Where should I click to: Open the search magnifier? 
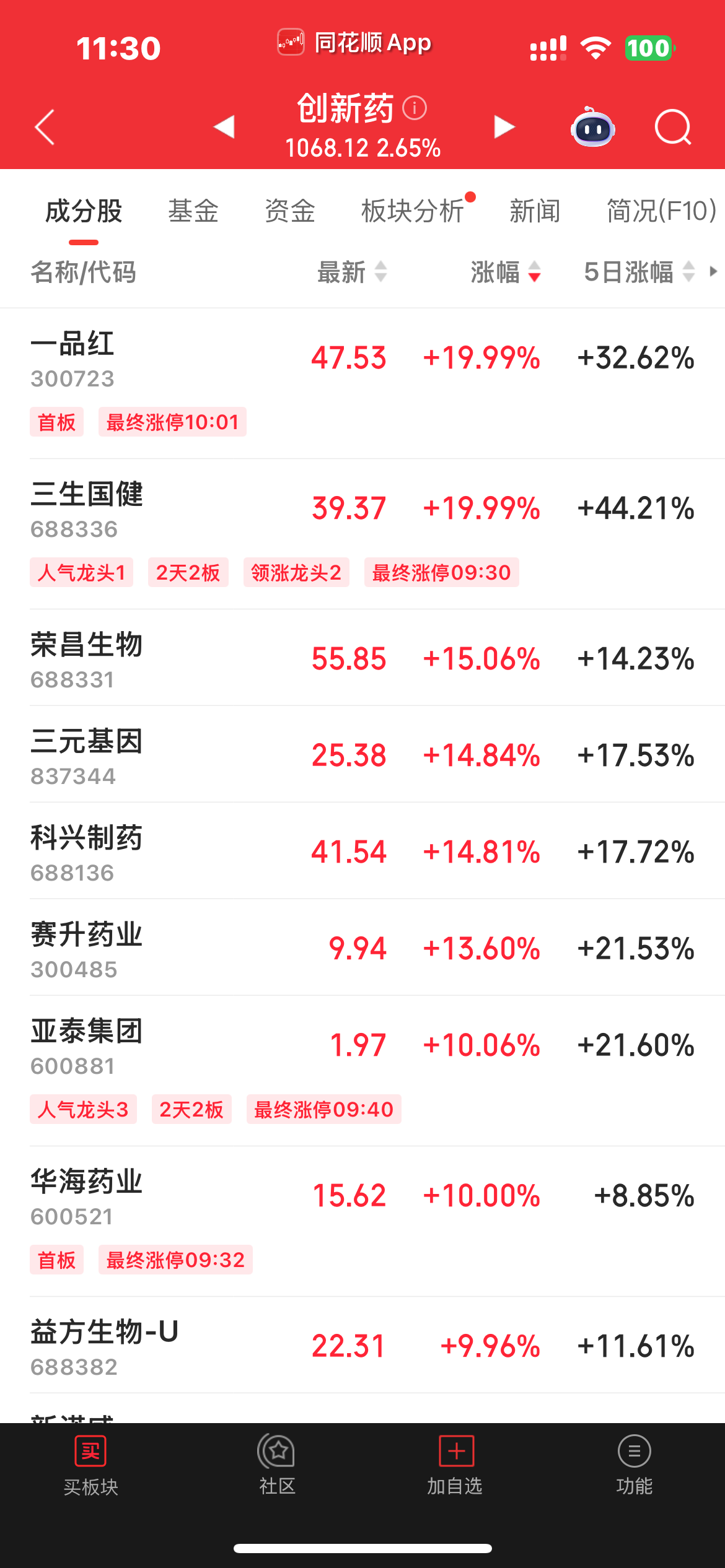coord(673,127)
